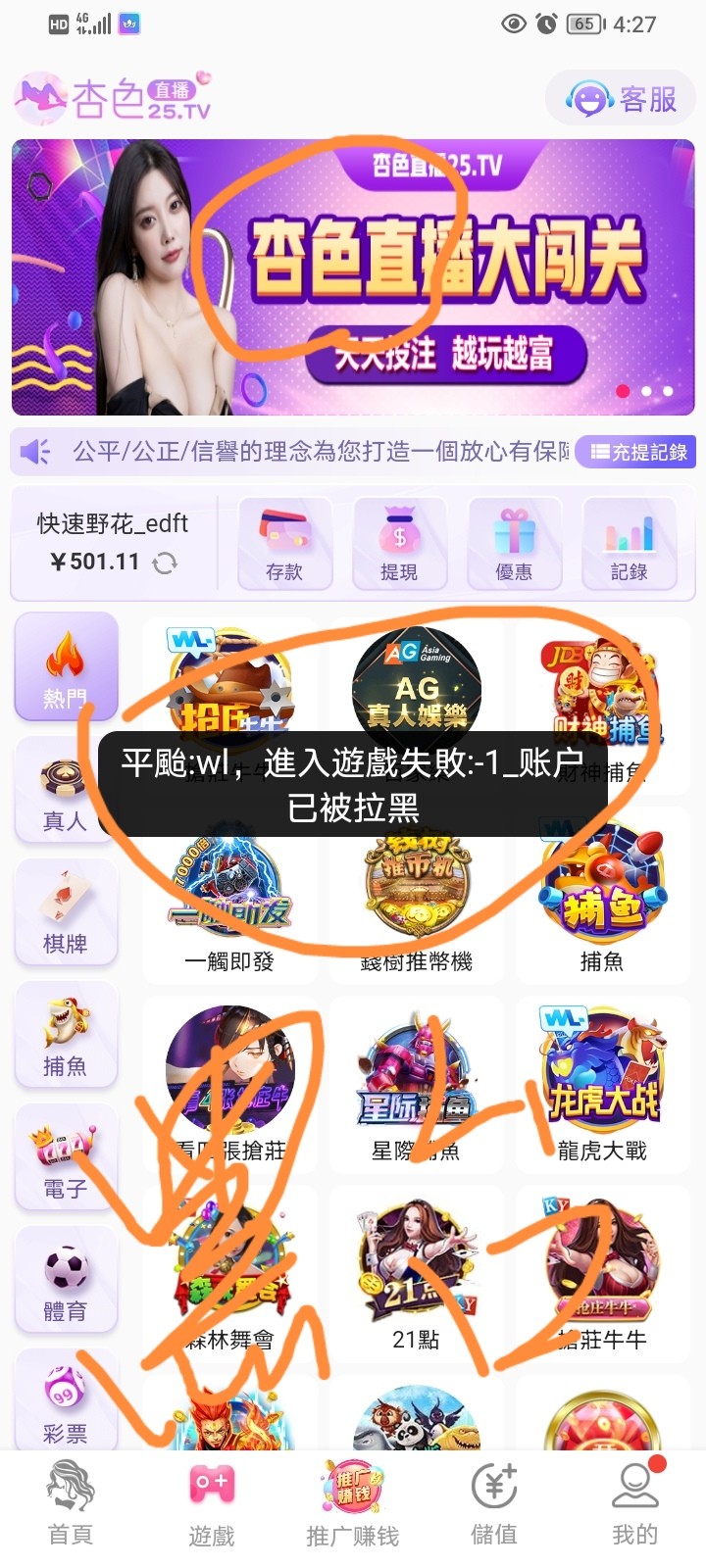Image resolution: width=706 pixels, height=1568 pixels.
Task: Refresh the account balance
Action: click(x=165, y=563)
